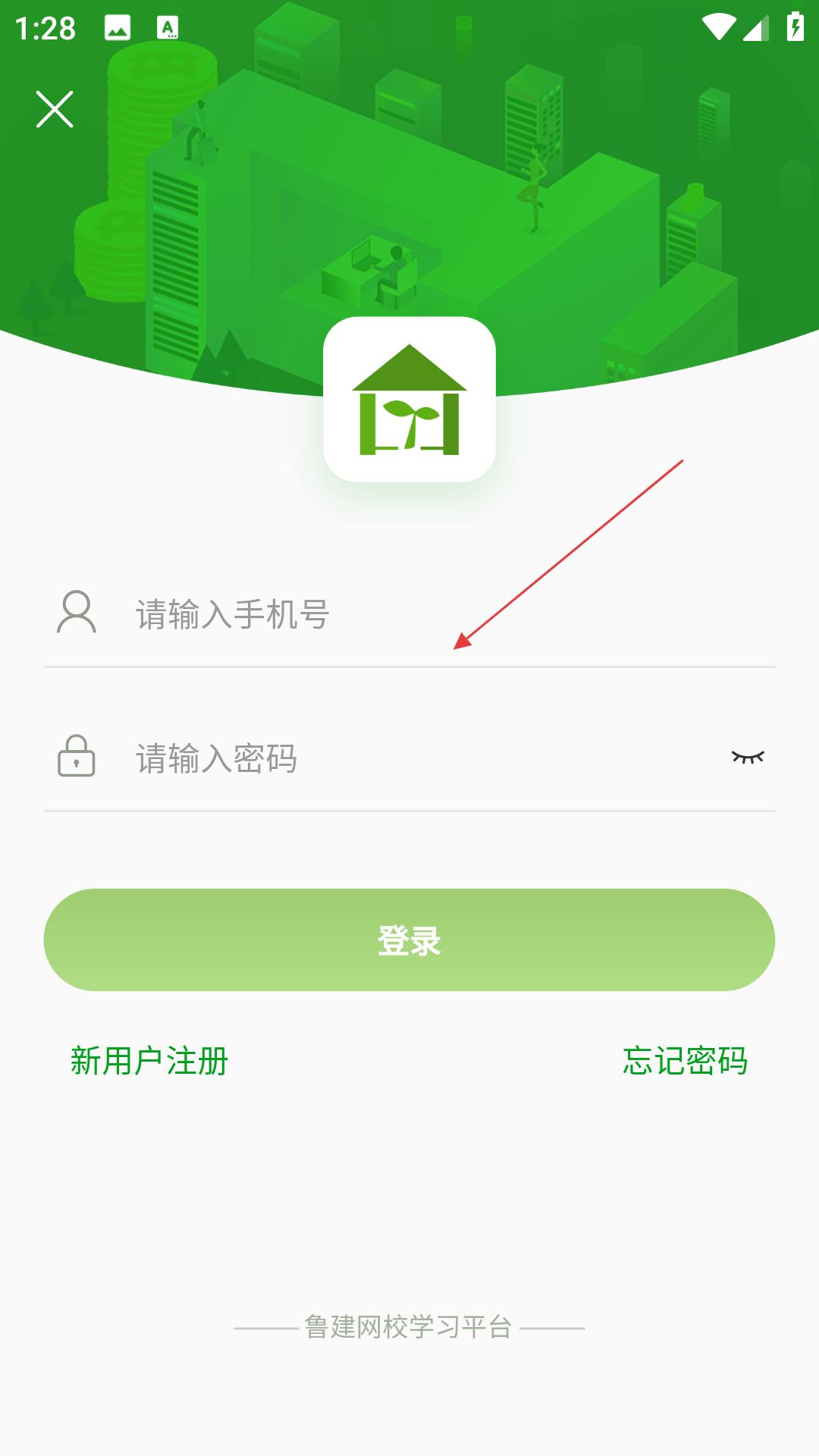The height and width of the screenshot is (1456, 819).
Task: Toggle password visibility eye icon
Action: [x=748, y=758]
